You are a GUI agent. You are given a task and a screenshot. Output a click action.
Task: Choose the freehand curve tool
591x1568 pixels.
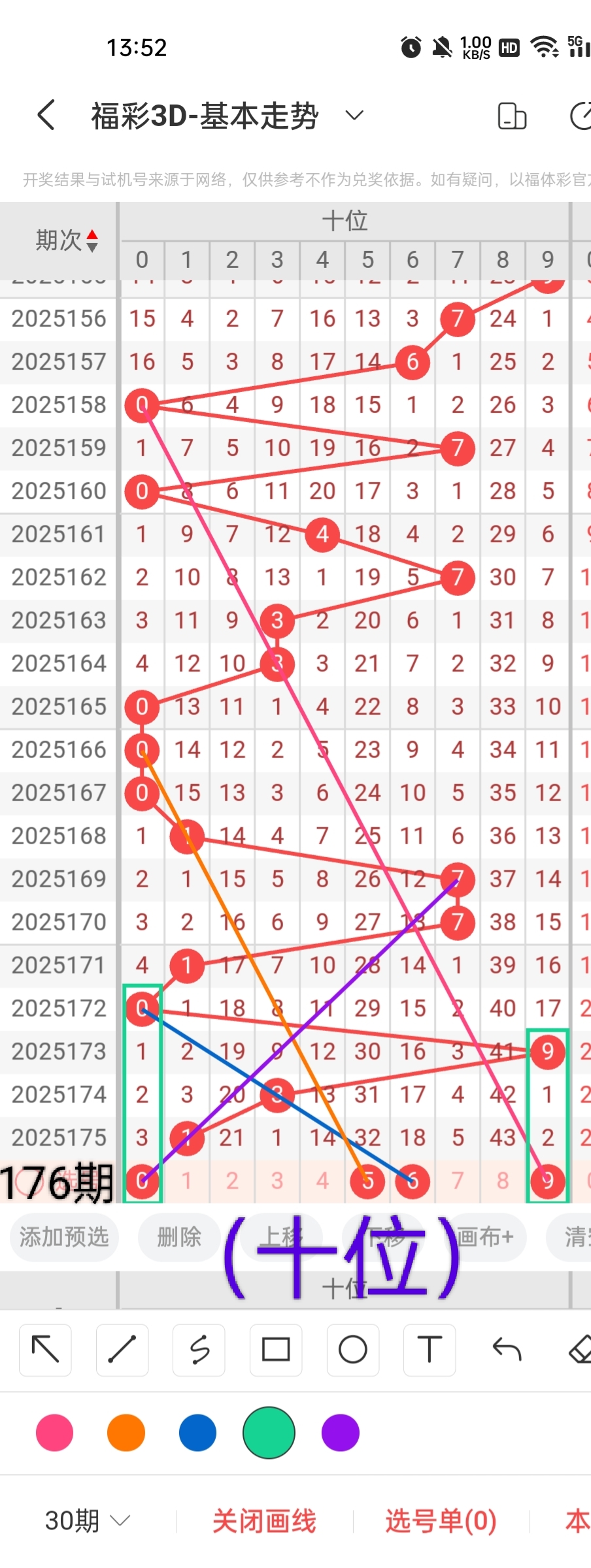tap(199, 1350)
